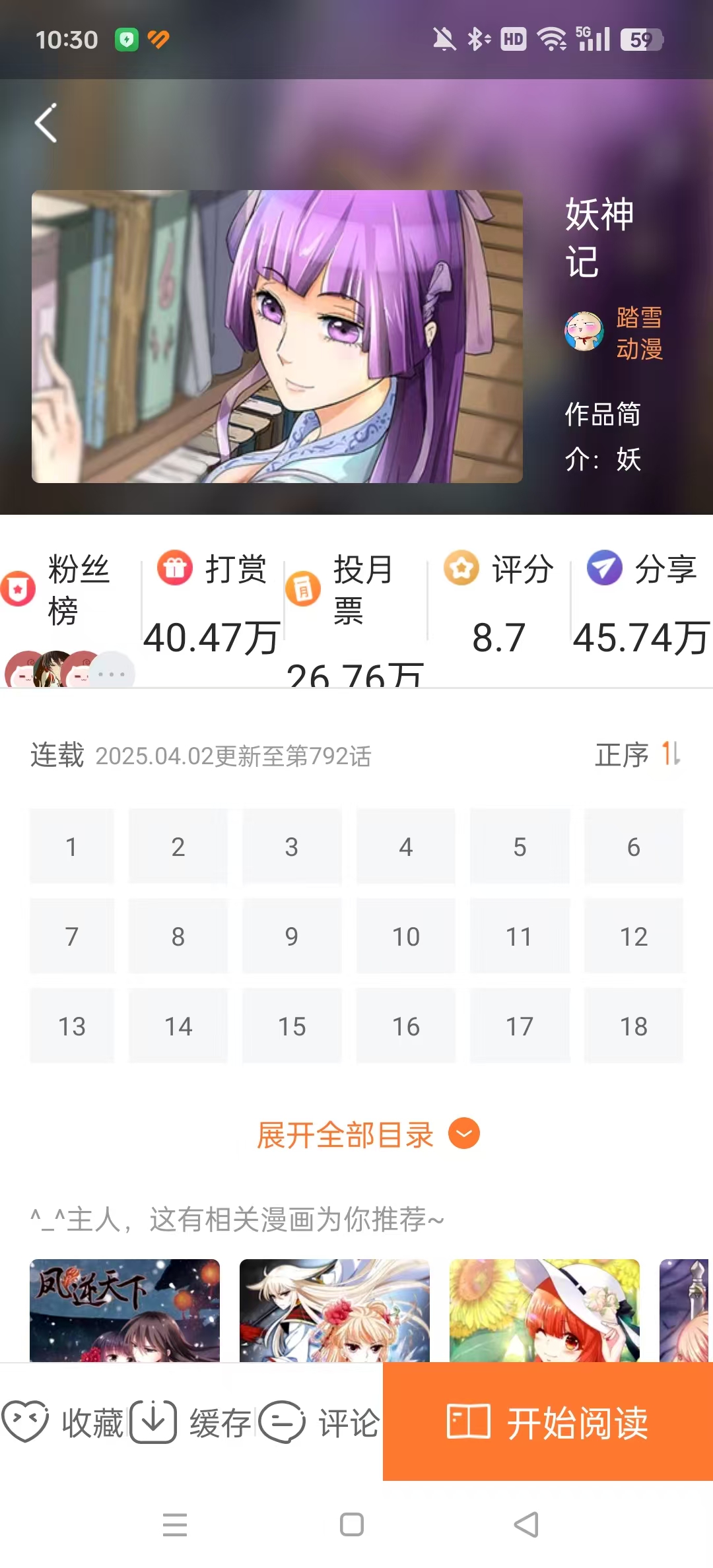Open the 评论 comments section
Viewport: 713px width, 1568px height.
pyautogui.click(x=320, y=1422)
